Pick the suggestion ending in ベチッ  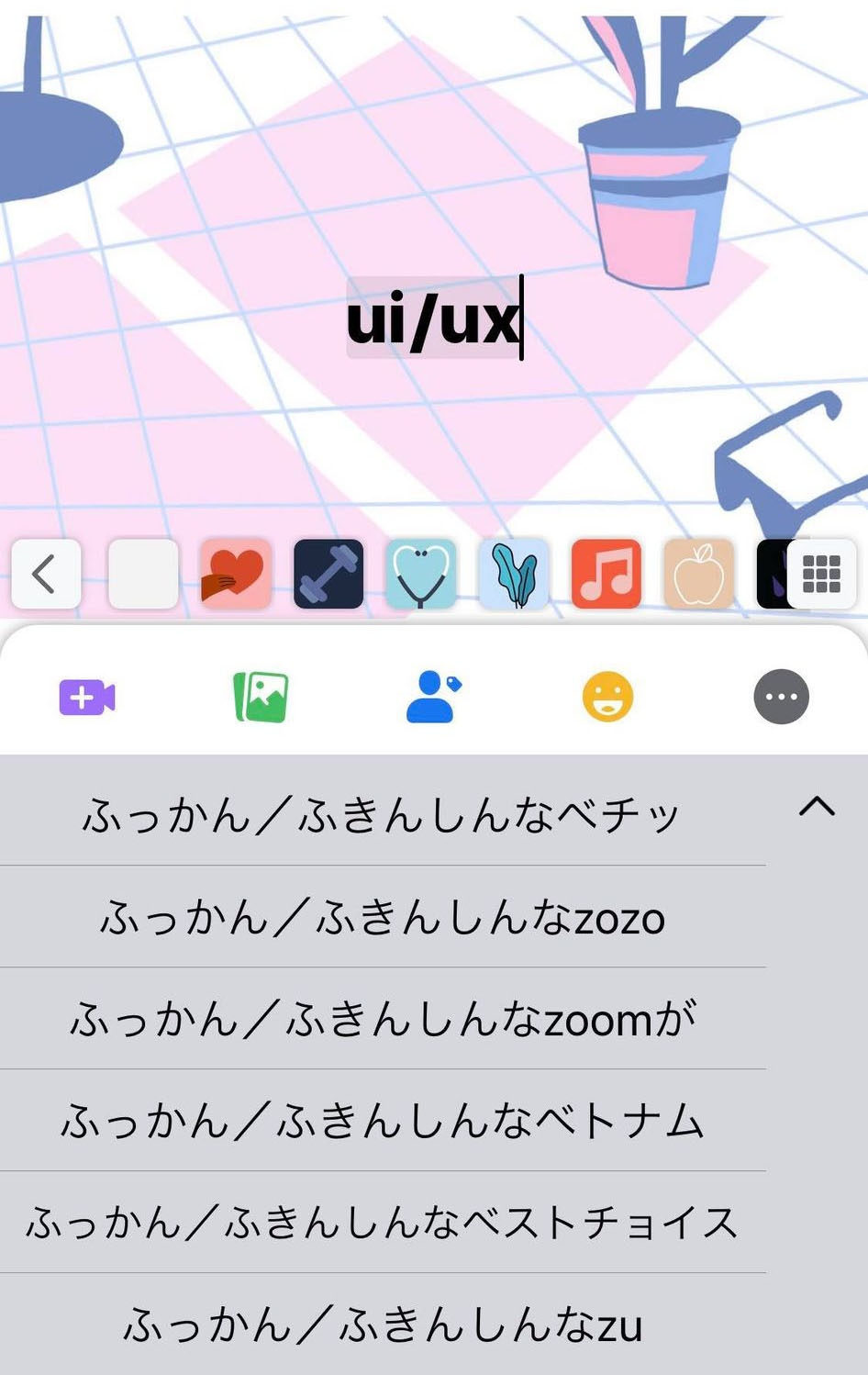[382, 815]
